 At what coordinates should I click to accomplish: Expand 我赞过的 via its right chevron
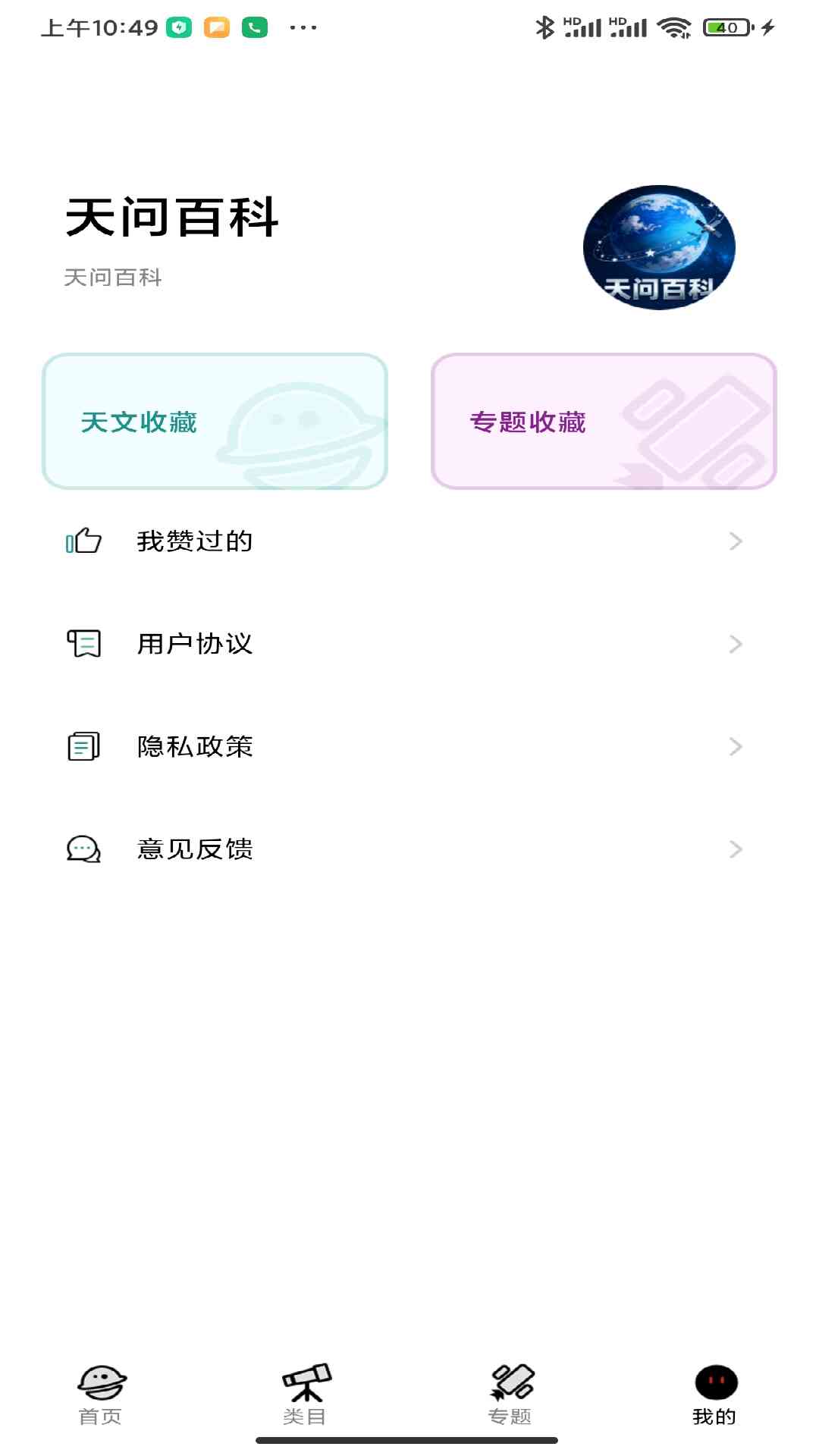(734, 541)
